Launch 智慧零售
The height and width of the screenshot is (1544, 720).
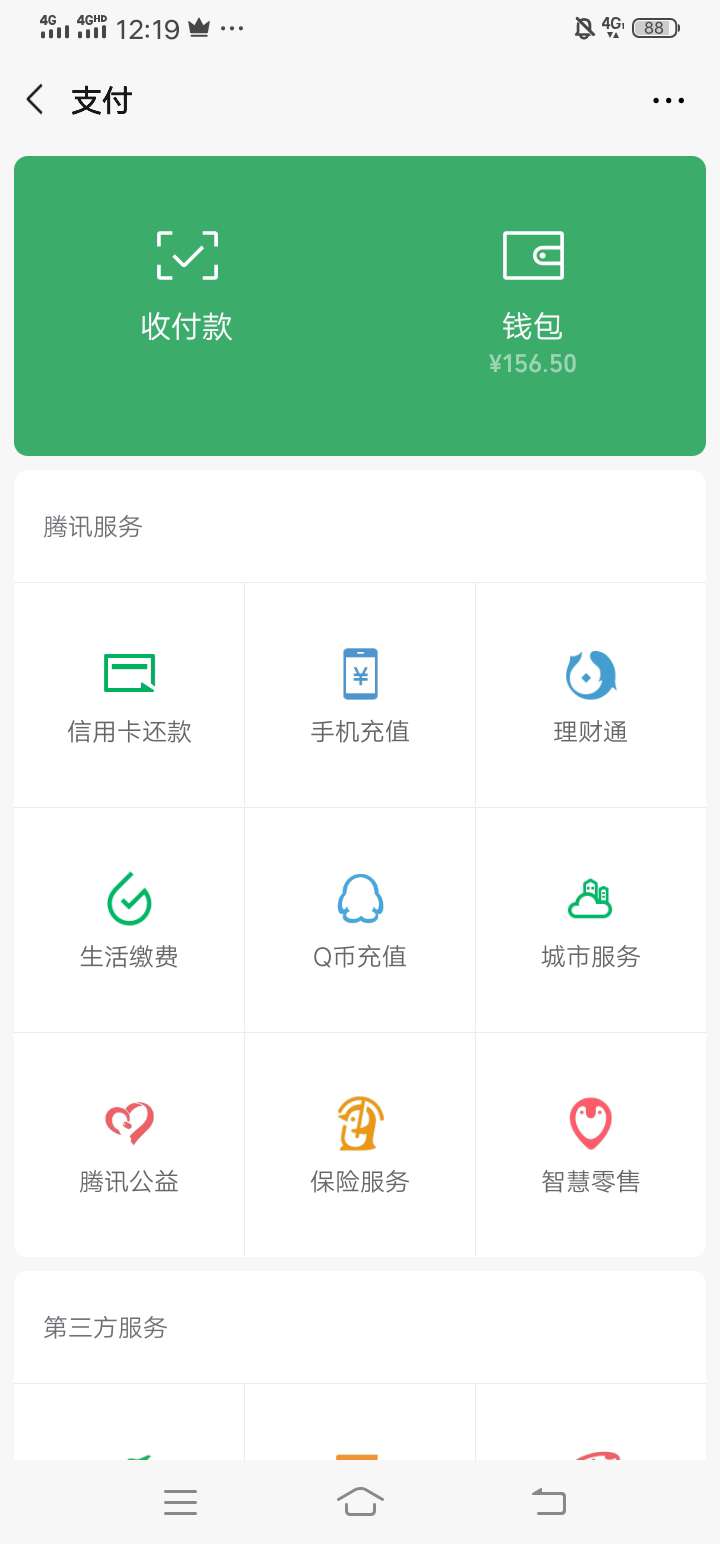tap(591, 1145)
